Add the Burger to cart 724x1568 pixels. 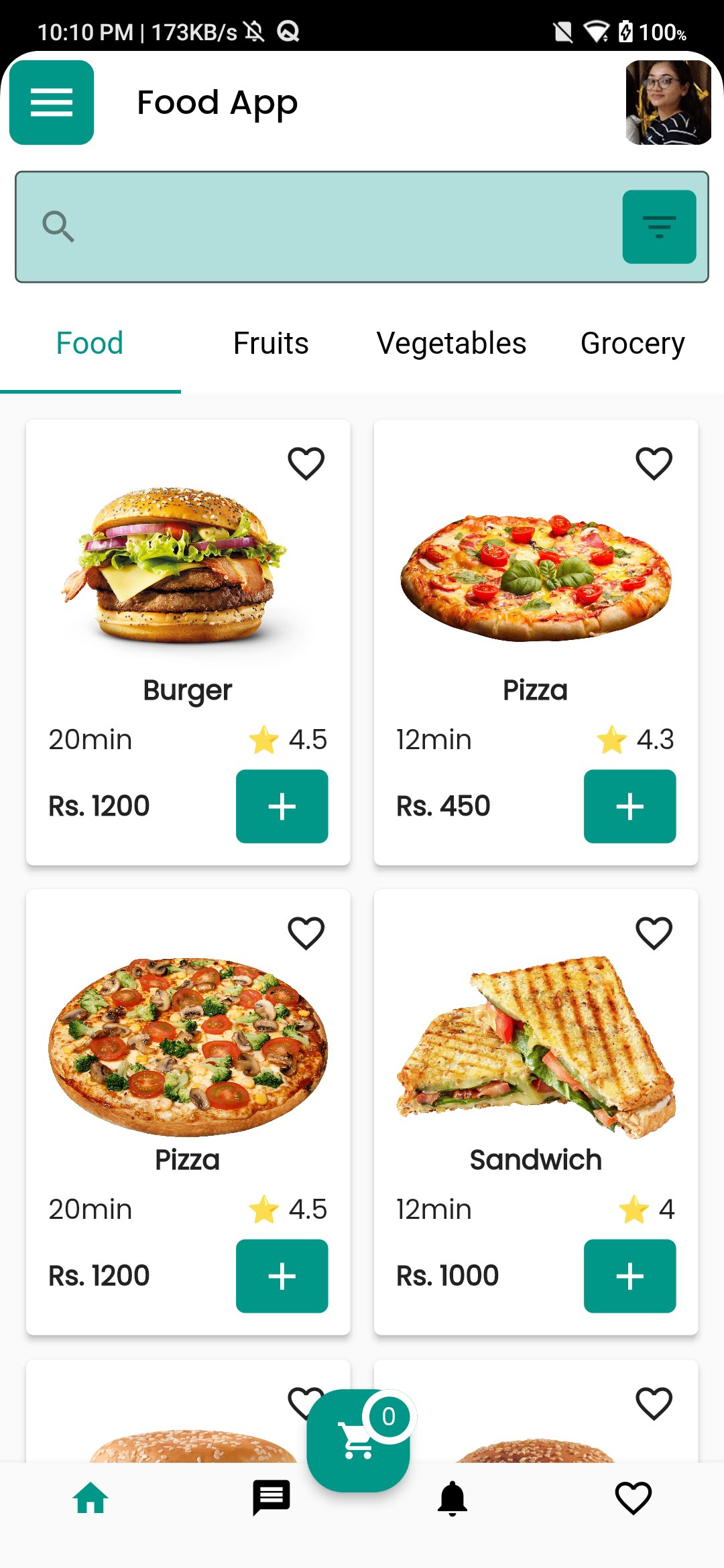[282, 806]
